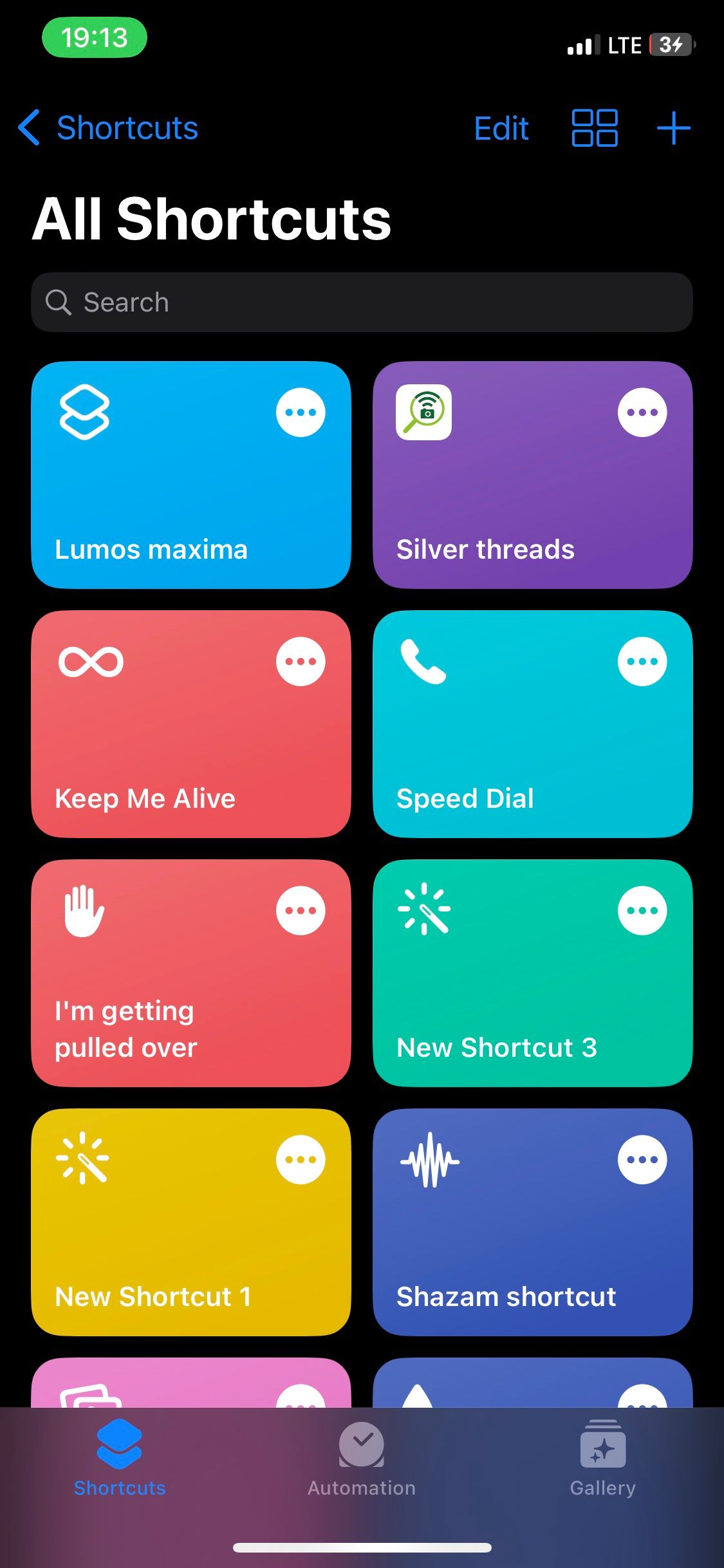Screen dimensions: 724x1568
Task: Tap the Search field
Action: click(x=362, y=302)
